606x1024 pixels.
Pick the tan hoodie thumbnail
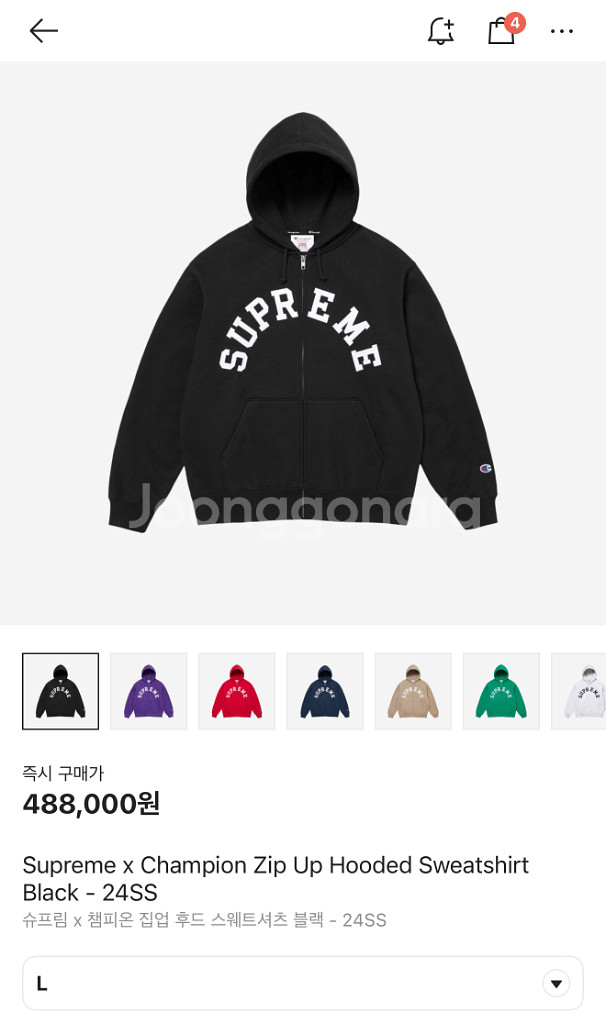(413, 691)
